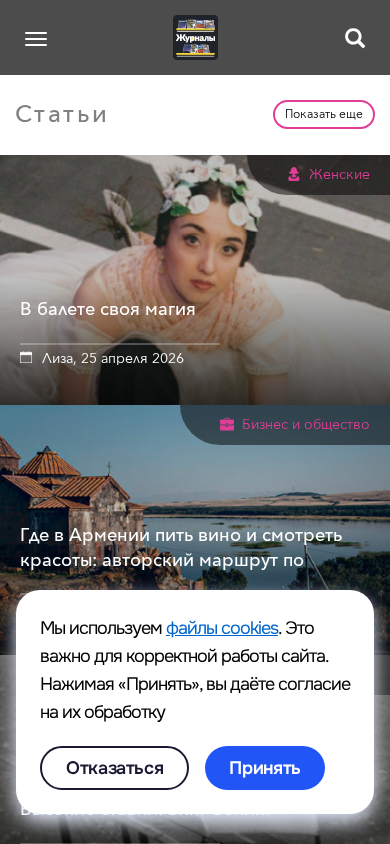Viewport: 390px width, 844px height.
Task: Open the Бизнес и общество category tag
Action: (294, 424)
